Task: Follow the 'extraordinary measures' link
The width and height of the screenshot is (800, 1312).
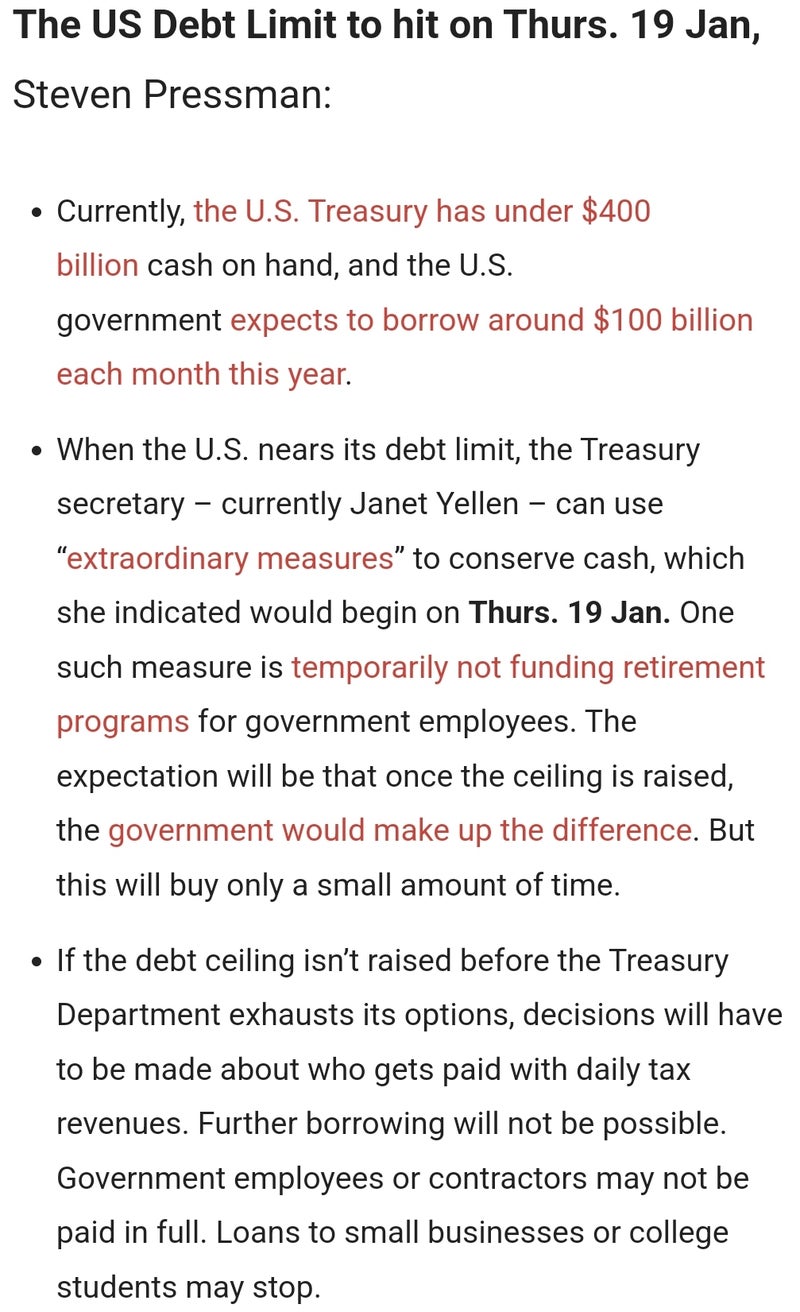Action: (x=230, y=558)
